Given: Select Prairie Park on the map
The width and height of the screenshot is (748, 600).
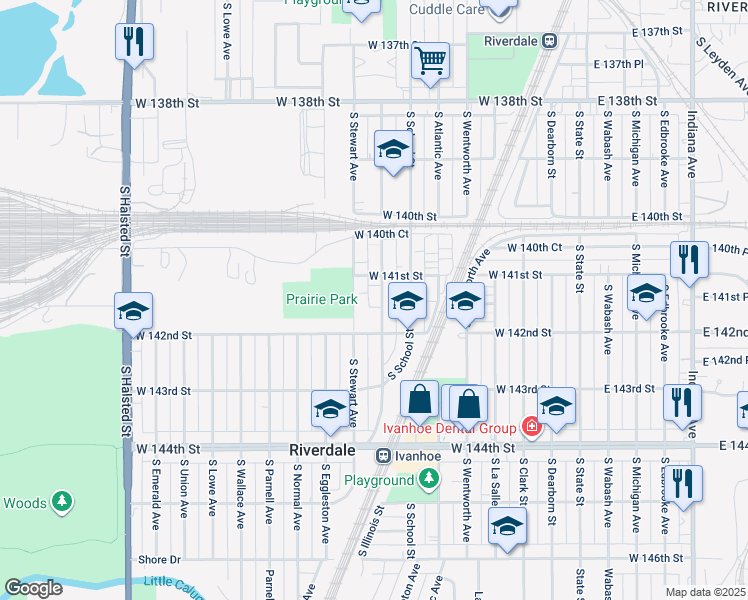Looking at the screenshot, I should [x=322, y=299].
